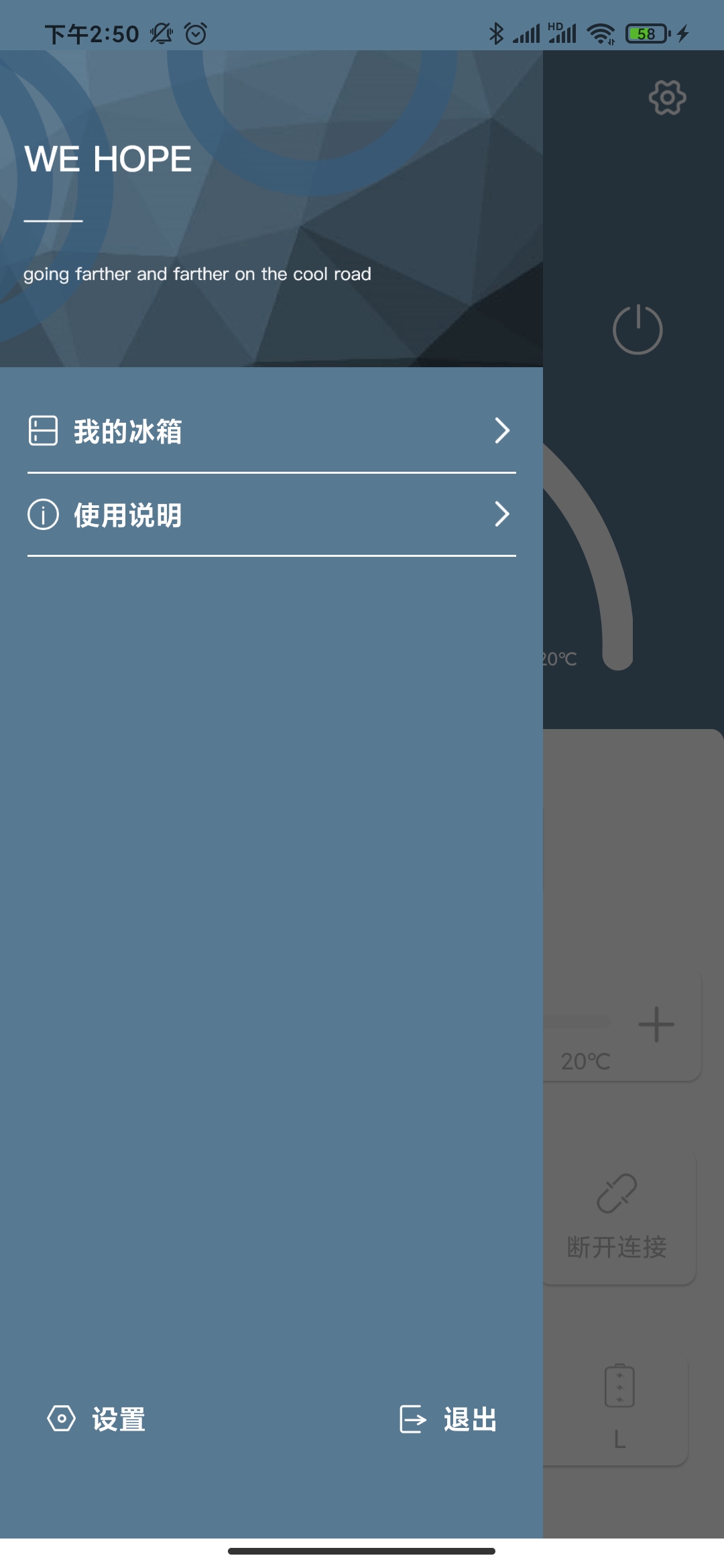This screenshot has height=1568, width=724.
Task: Toggle the fridge power button
Action: (x=638, y=329)
